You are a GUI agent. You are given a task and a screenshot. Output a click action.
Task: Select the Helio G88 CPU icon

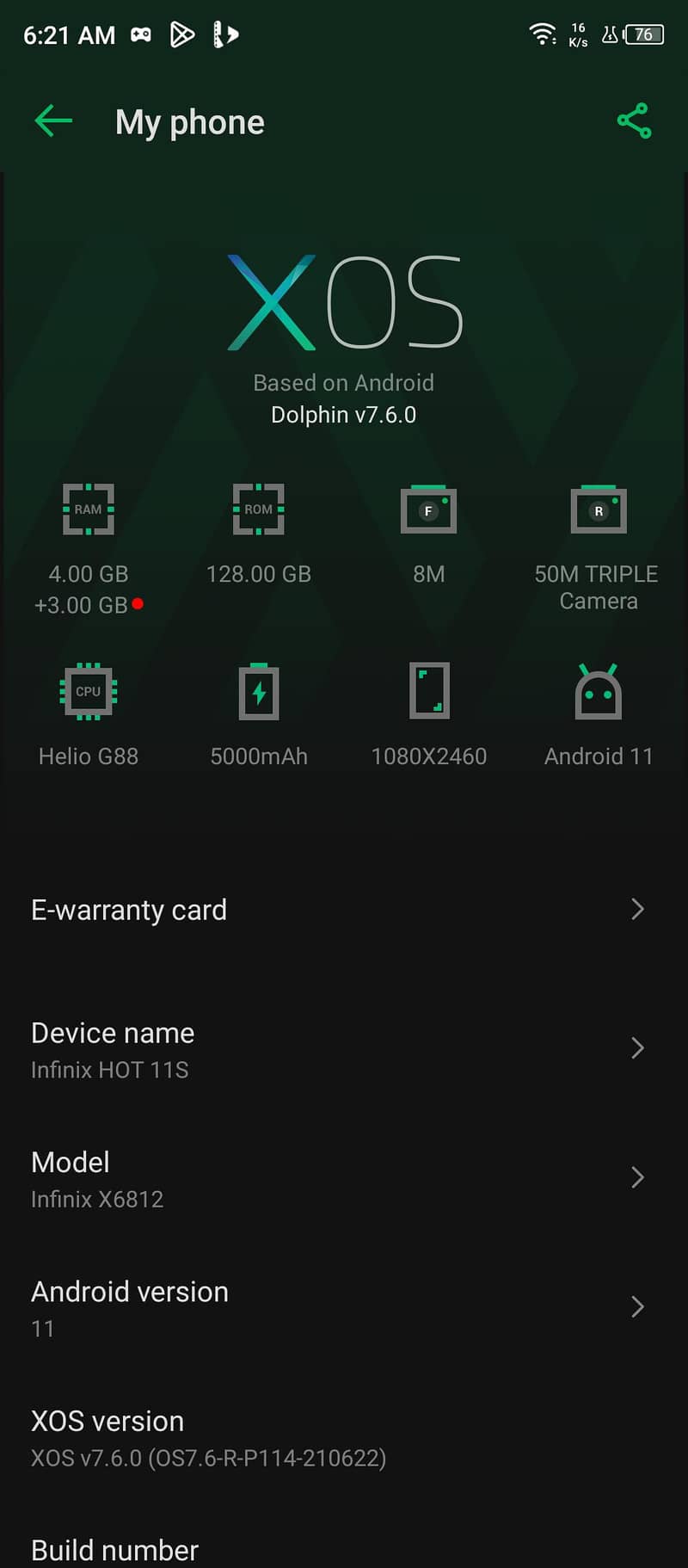click(89, 692)
